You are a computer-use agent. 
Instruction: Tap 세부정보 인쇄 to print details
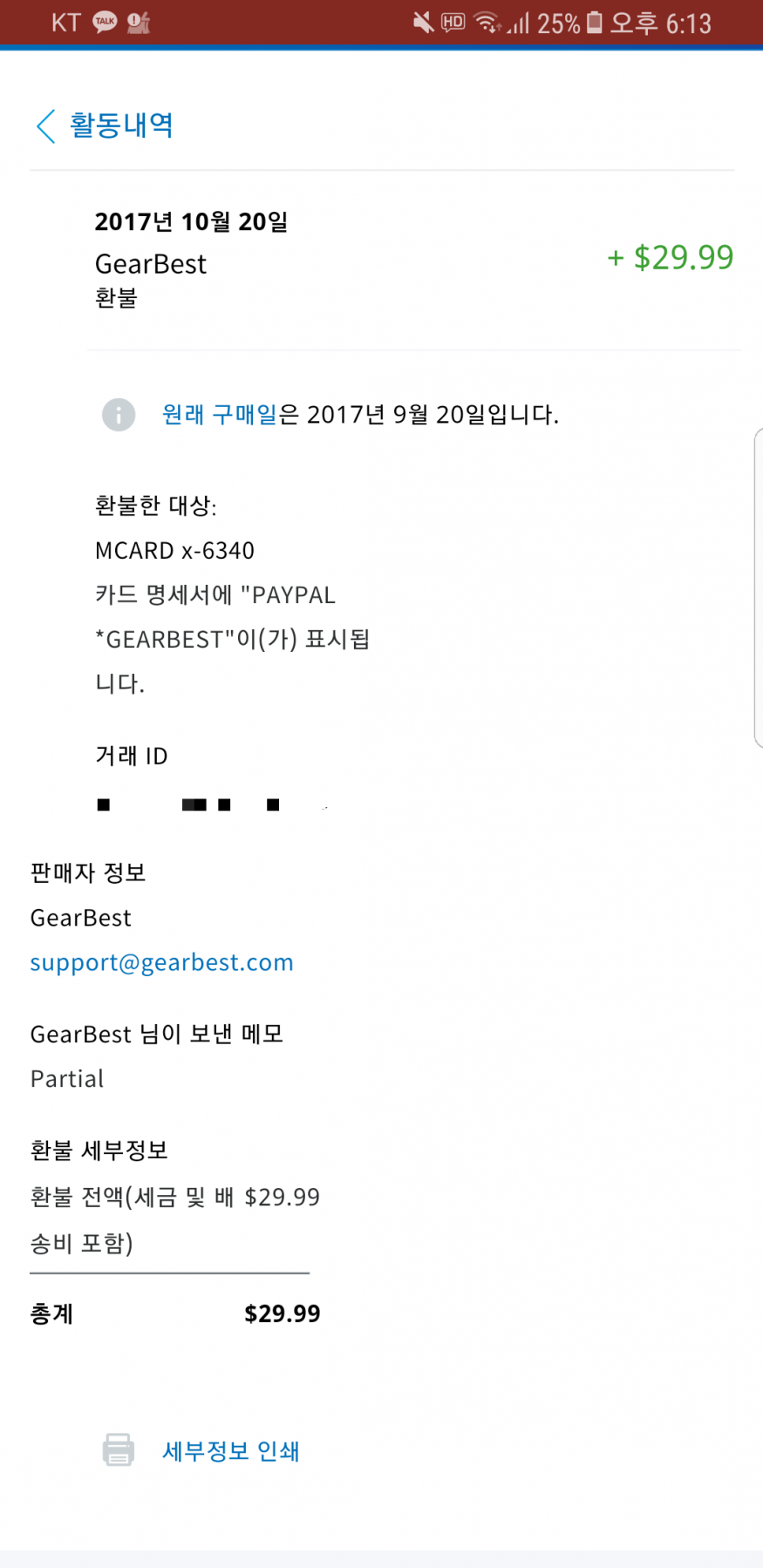point(230,1451)
